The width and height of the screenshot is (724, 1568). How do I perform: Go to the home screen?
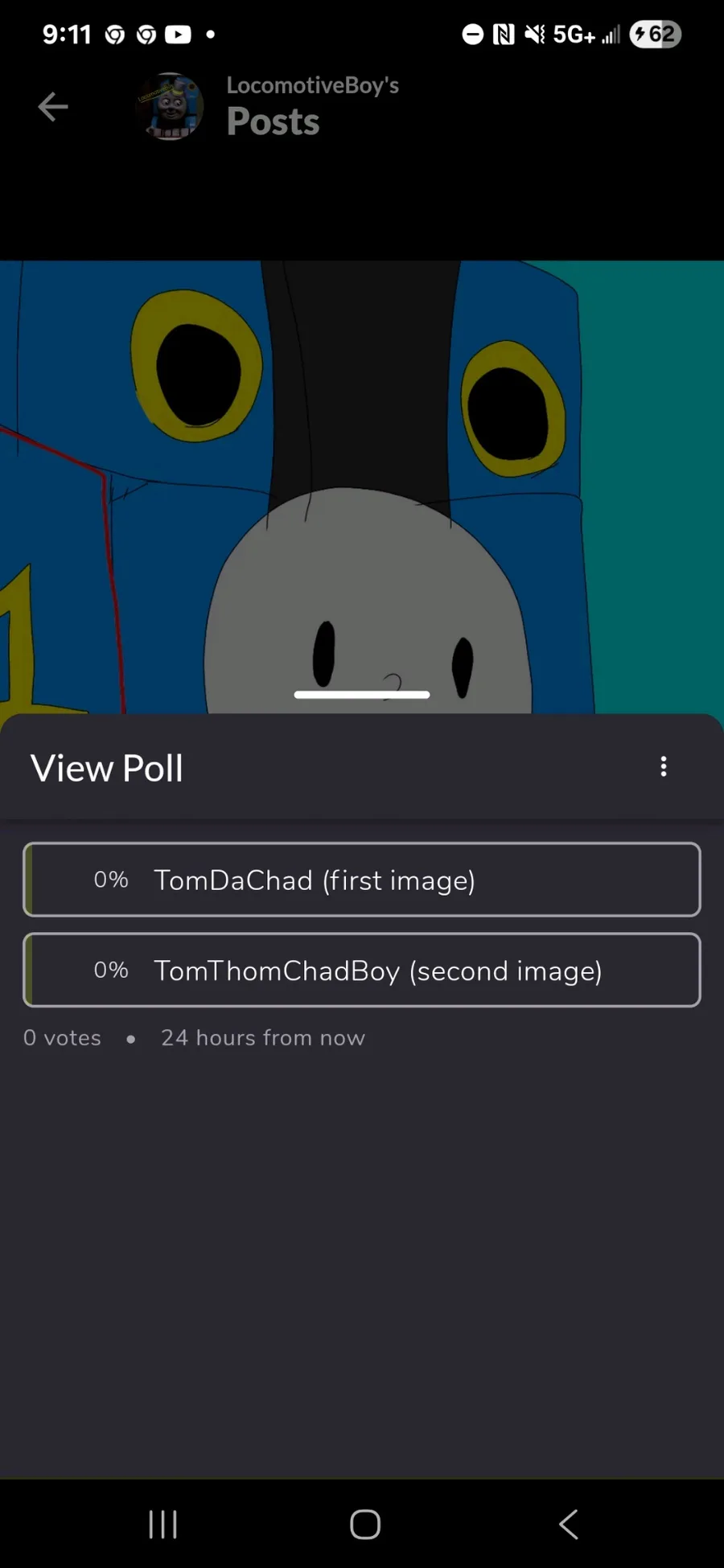click(364, 1524)
